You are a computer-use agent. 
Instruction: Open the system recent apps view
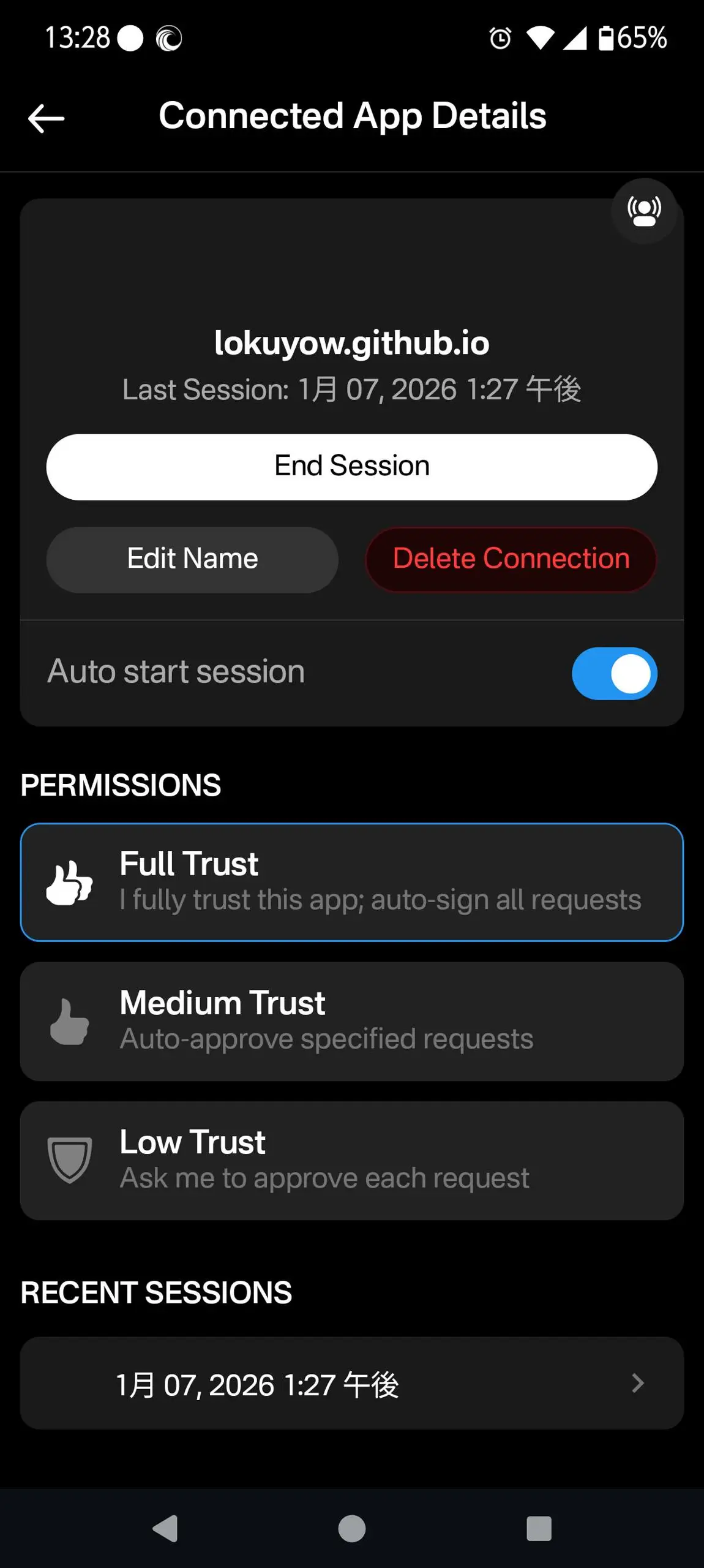click(x=539, y=1528)
